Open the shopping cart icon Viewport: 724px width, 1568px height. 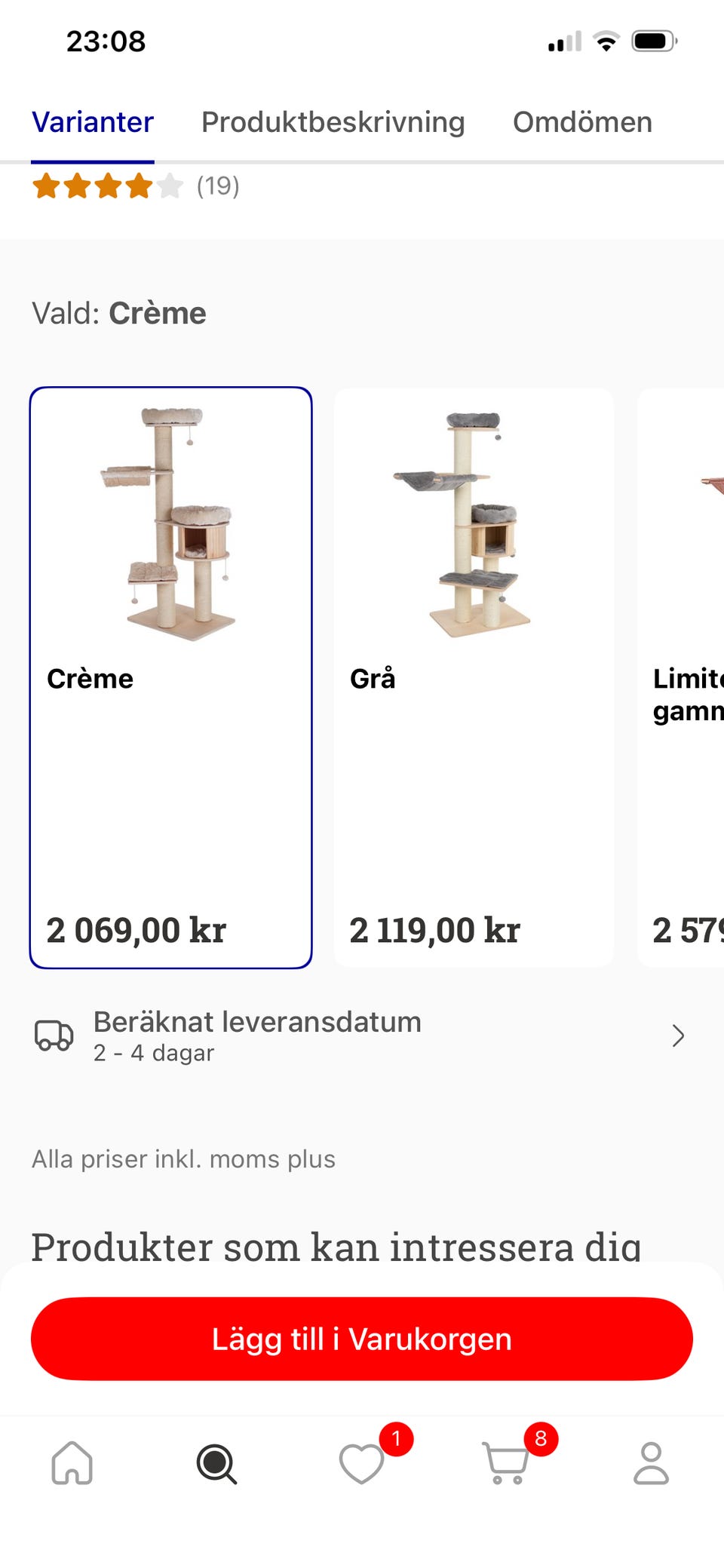[x=507, y=1465]
